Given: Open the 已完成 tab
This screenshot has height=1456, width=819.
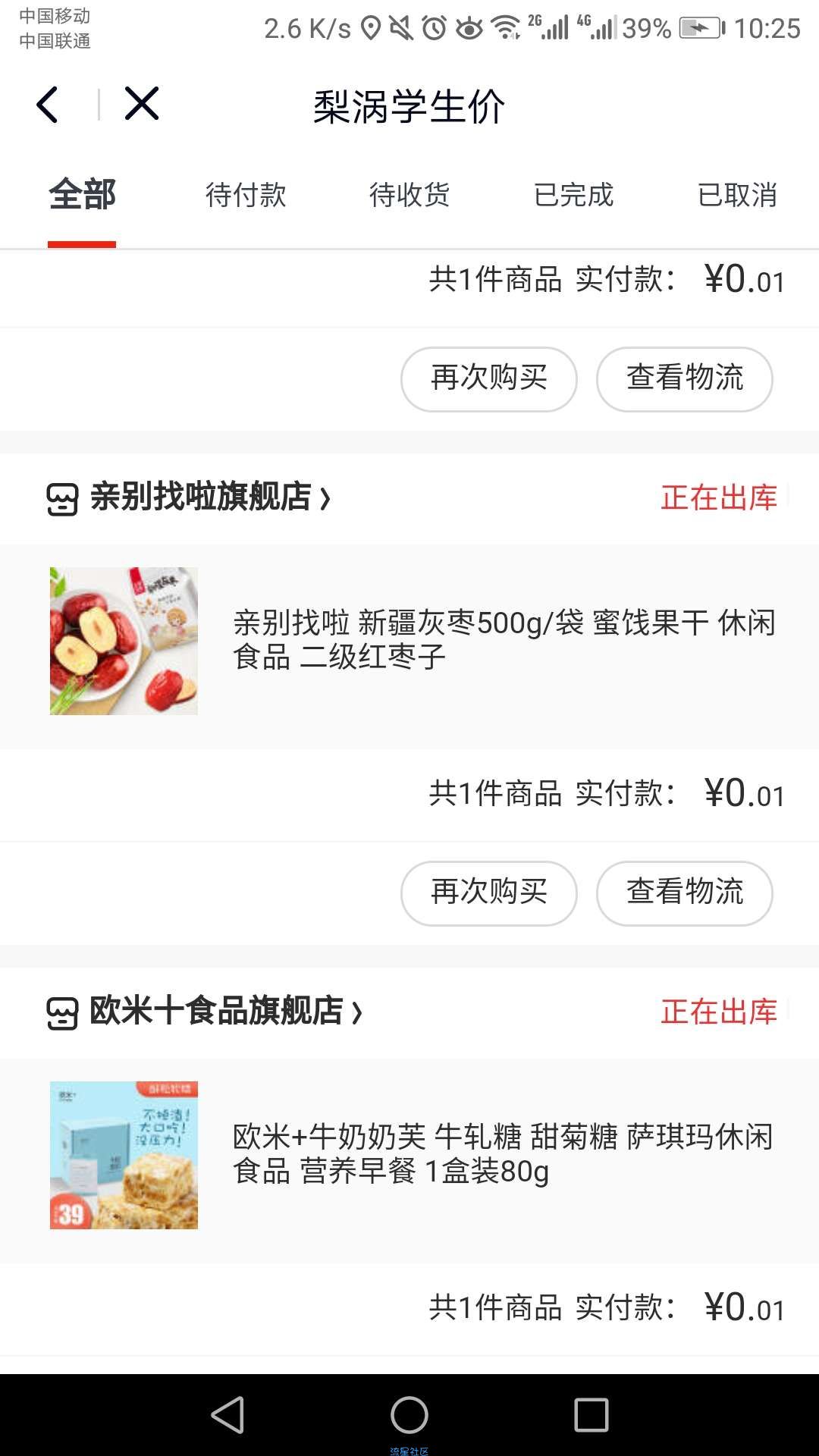Looking at the screenshot, I should tap(573, 195).
